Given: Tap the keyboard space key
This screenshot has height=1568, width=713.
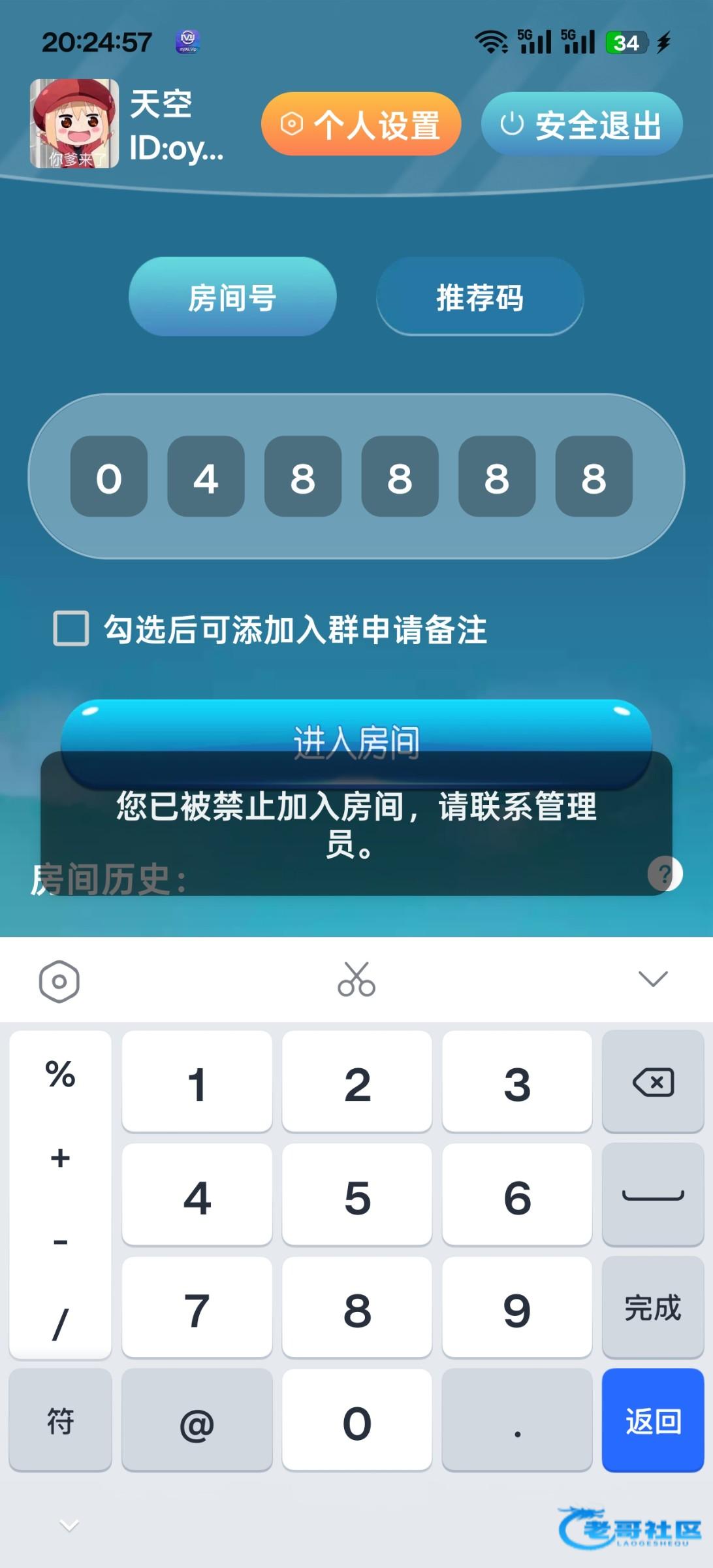Looking at the screenshot, I should point(653,1196).
